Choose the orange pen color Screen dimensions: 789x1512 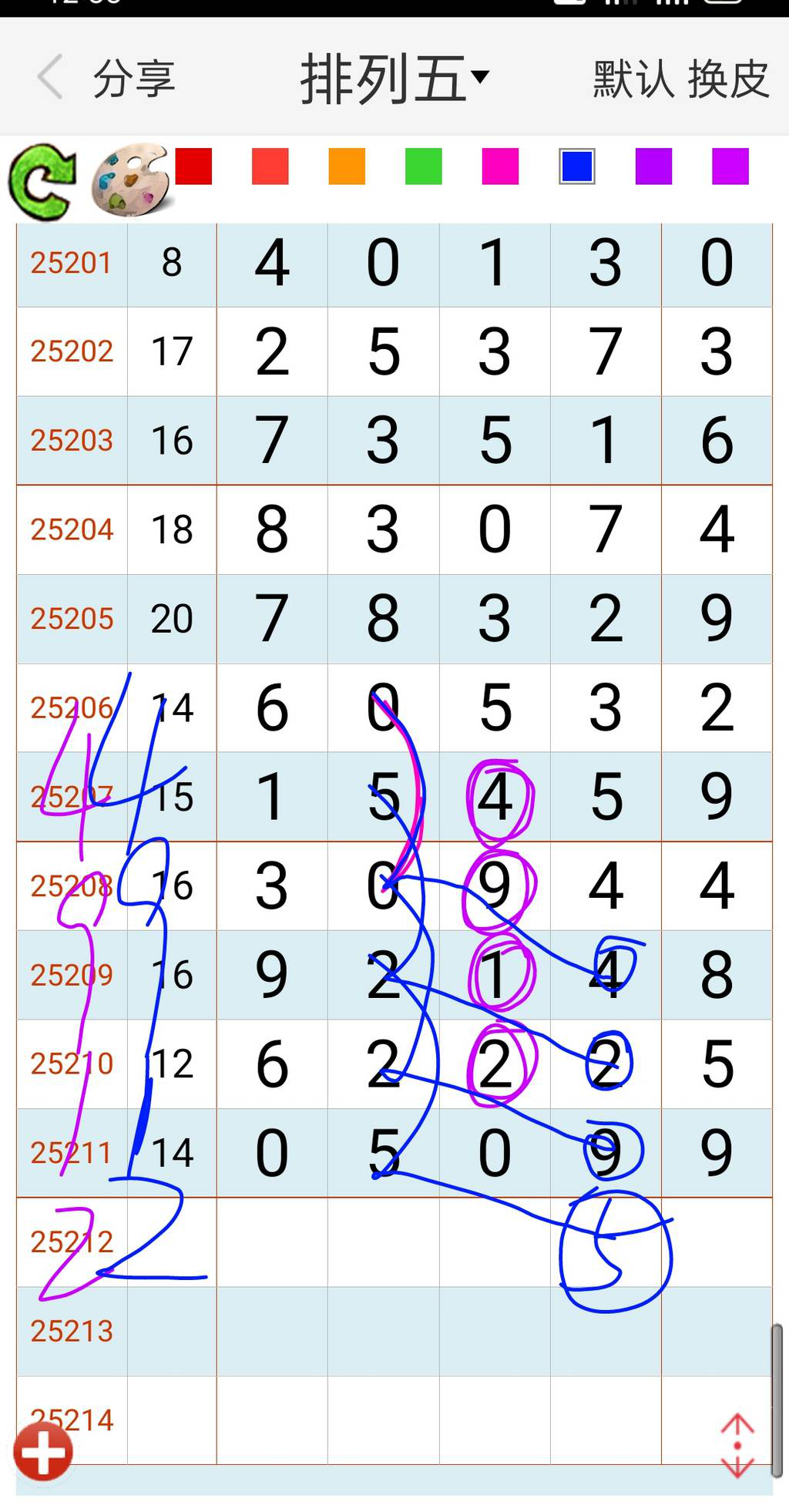[x=347, y=166]
